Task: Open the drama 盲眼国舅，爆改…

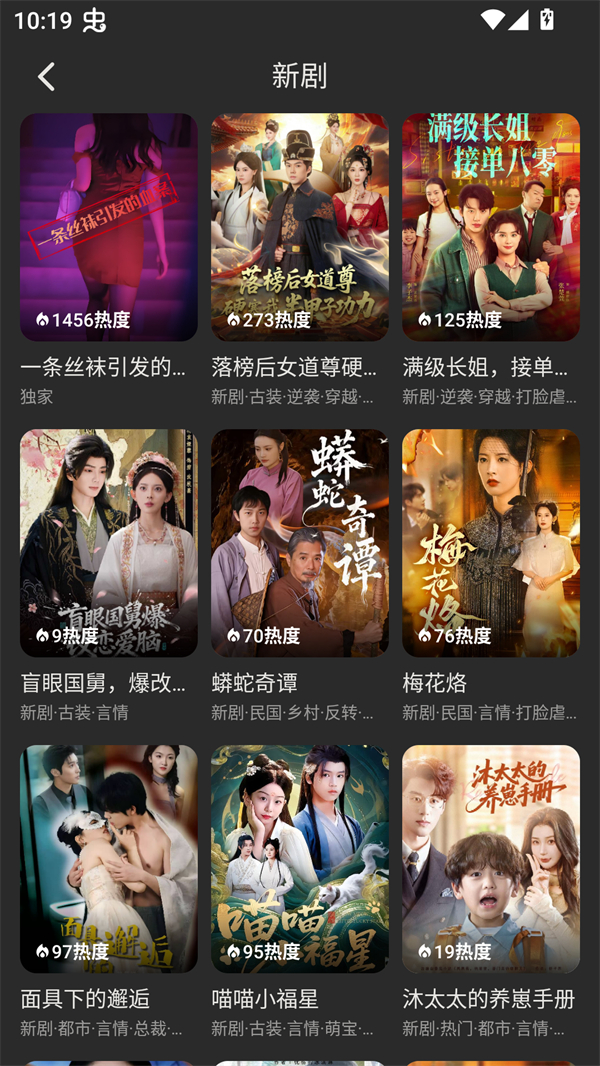Action: tap(108, 543)
